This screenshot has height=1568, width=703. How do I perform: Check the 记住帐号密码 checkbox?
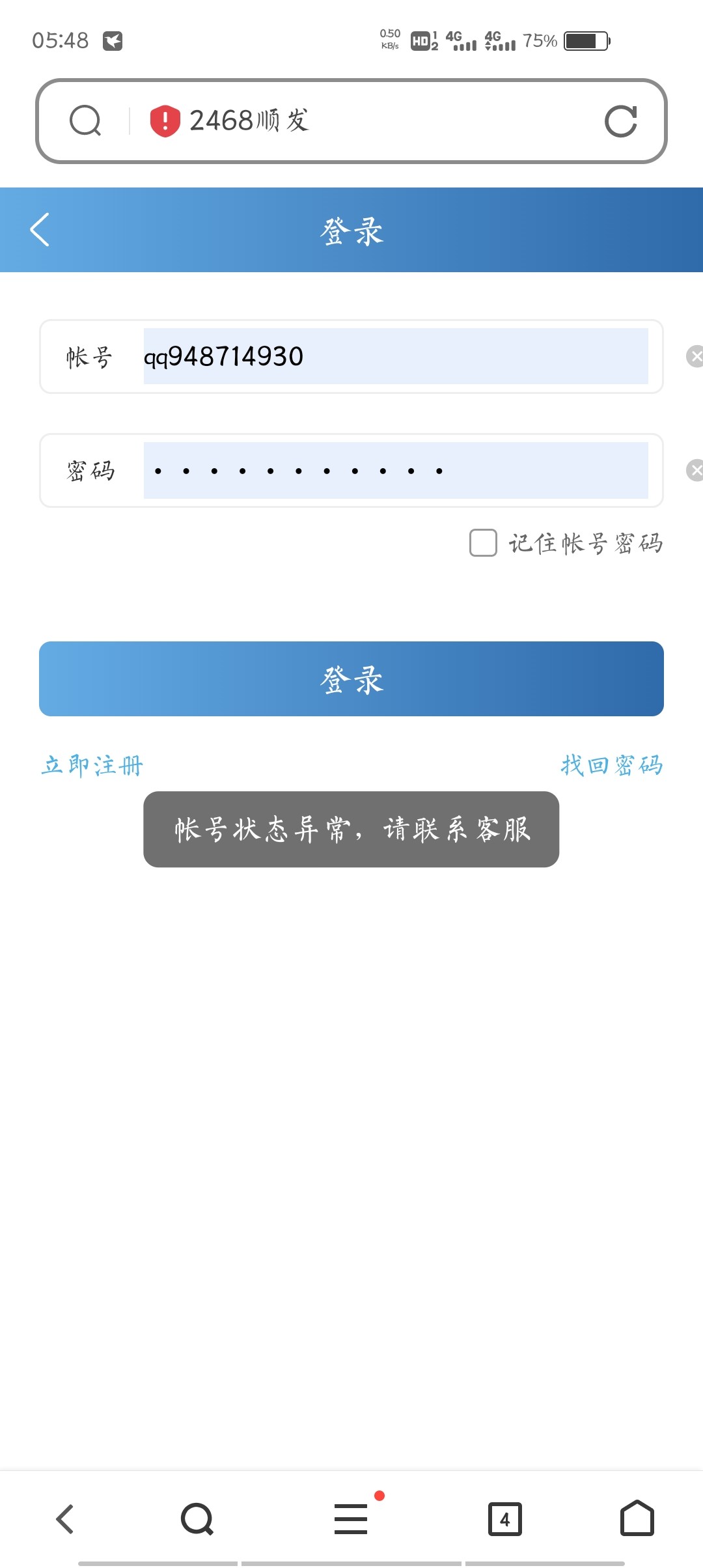click(x=483, y=542)
